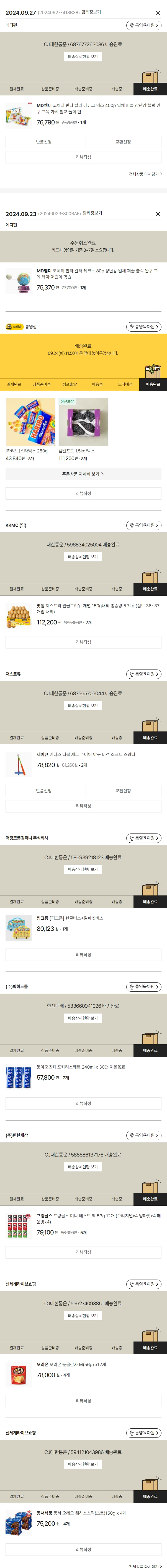Request an exchange for 제이큐 키더스 티볼 세트
The height and width of the screenshot is (1568, 167).
(123, 791)
